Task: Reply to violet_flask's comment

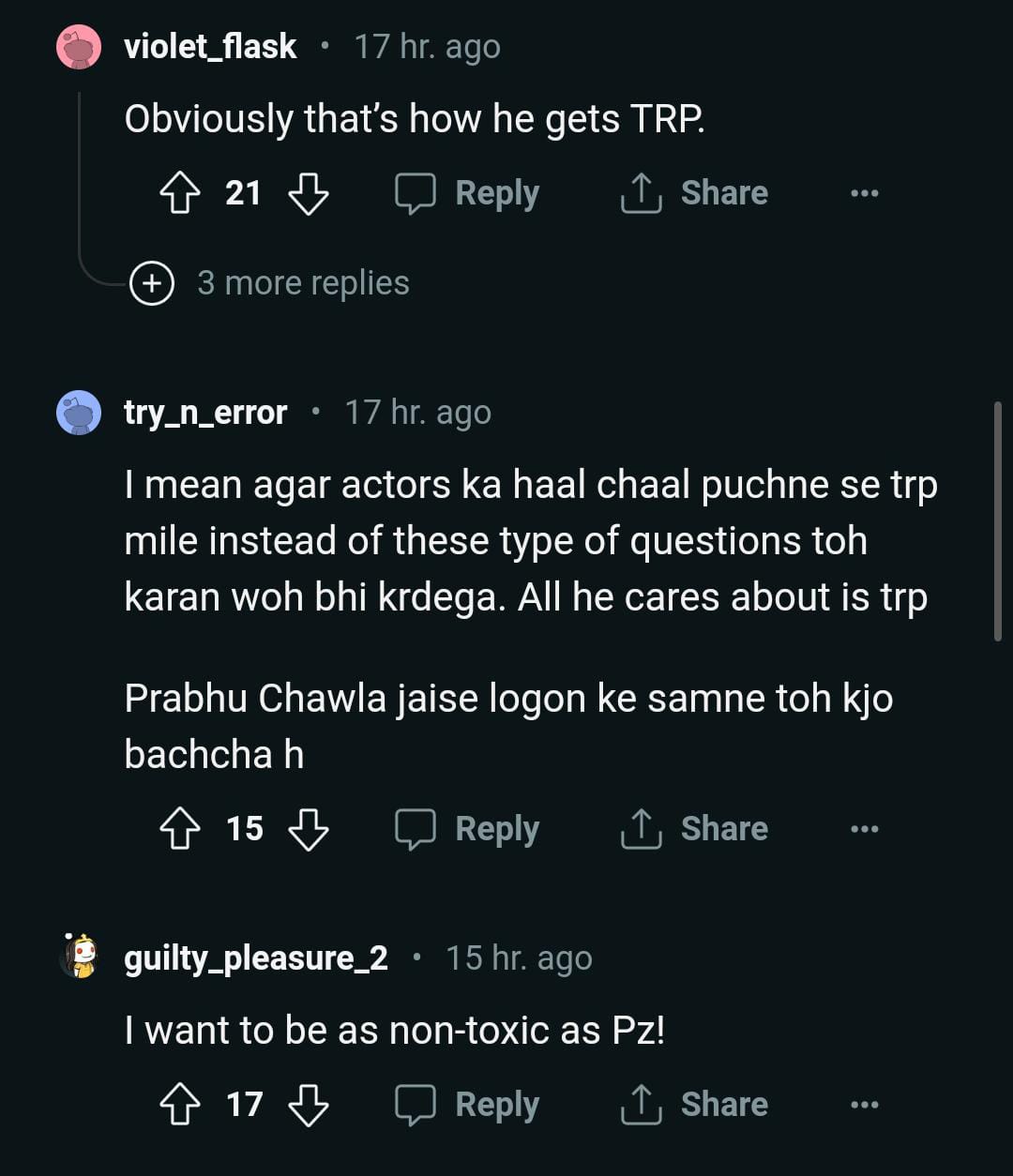Action: [x=467, y=193]
